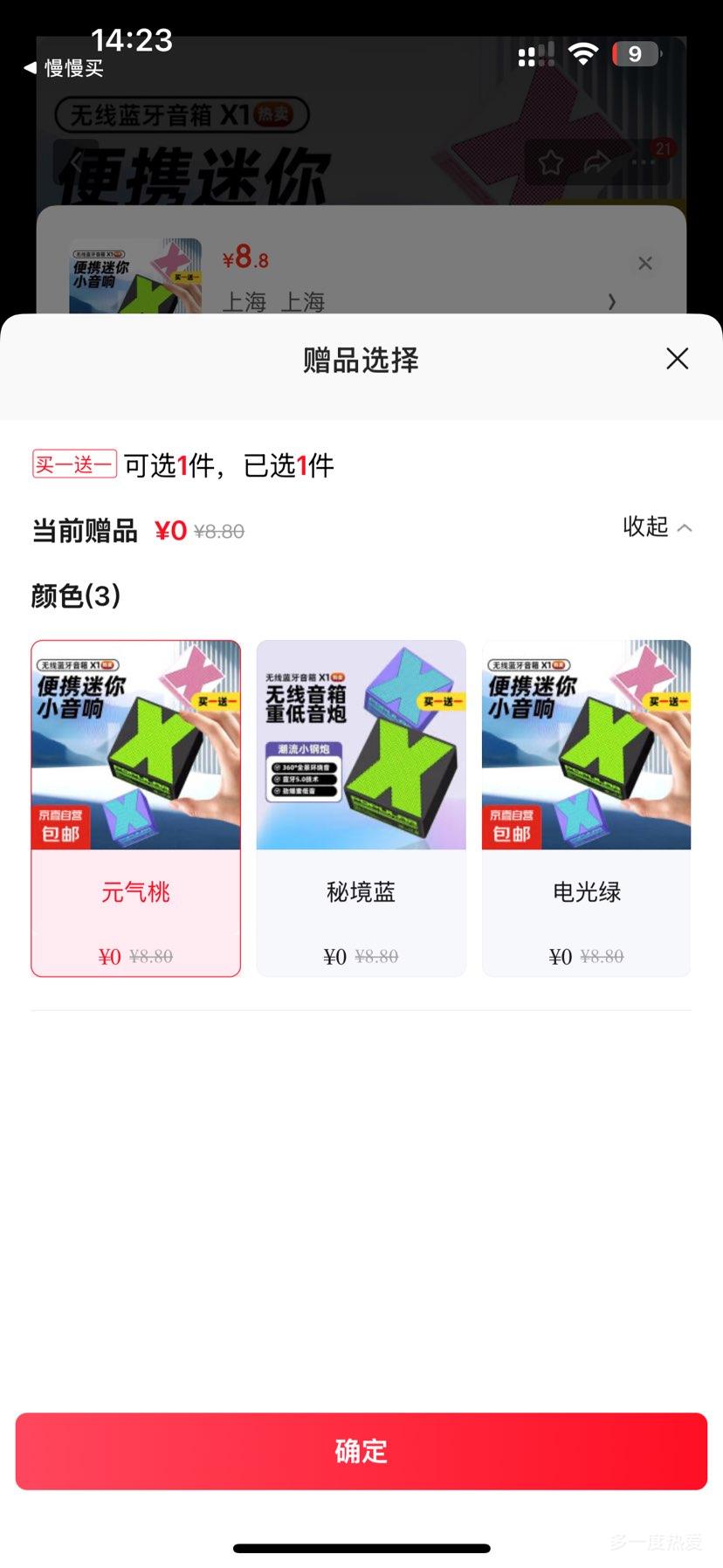Collapse the gift details via 收起
723x1568 pixels.
[x=644, y=527]
